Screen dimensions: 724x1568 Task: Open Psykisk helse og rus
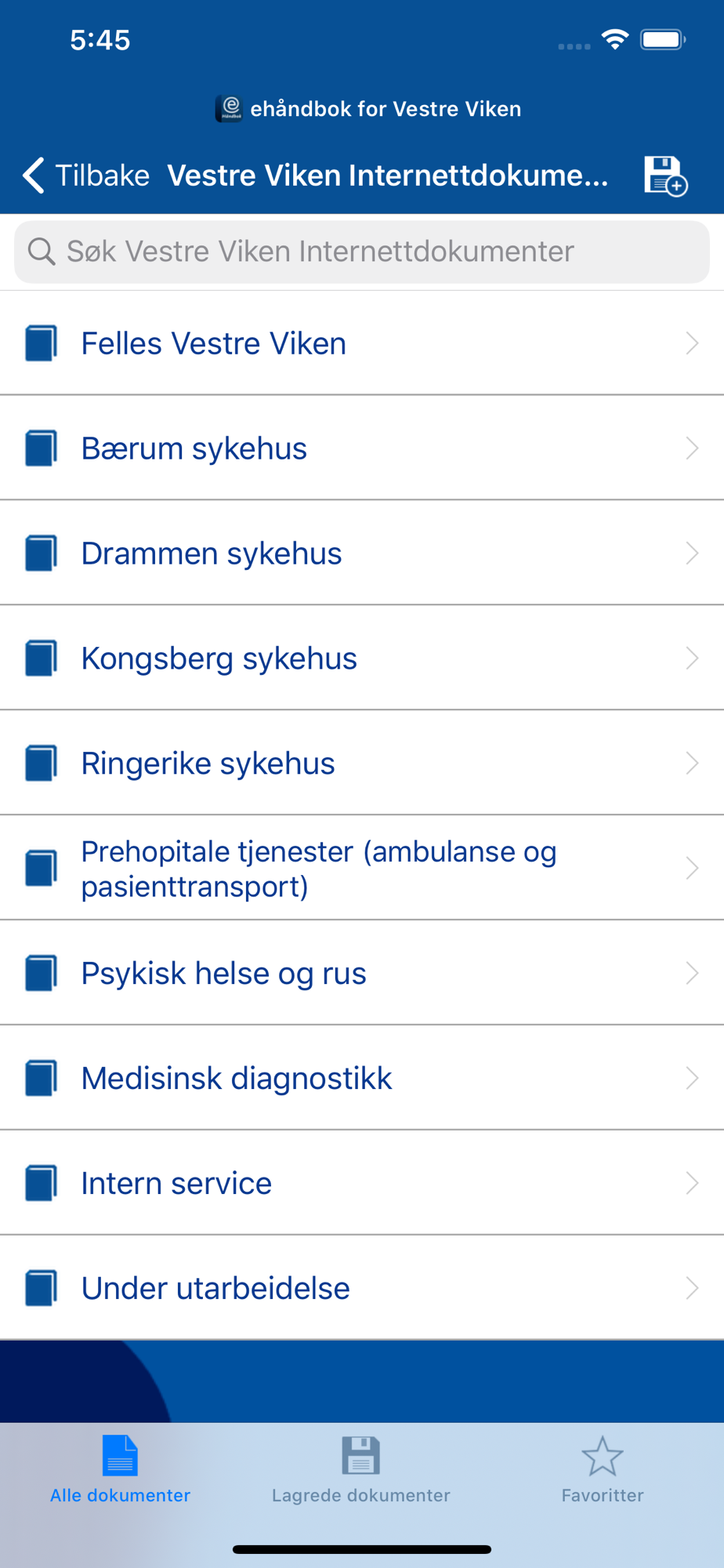pyautogui.click(x=362, y=974)
